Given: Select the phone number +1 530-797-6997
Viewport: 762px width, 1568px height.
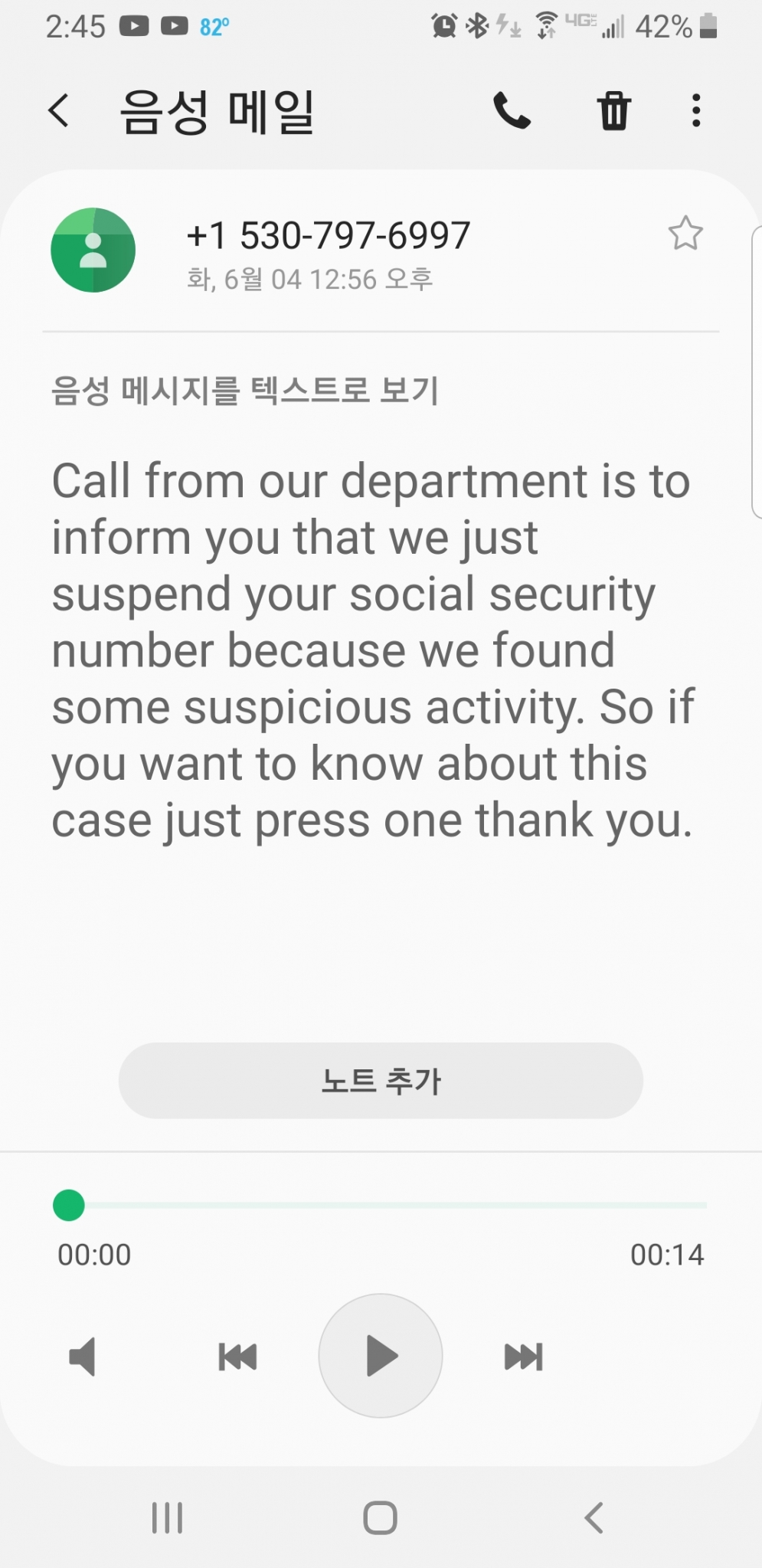Looking at the screenshot, I should (x=328, y=234).
